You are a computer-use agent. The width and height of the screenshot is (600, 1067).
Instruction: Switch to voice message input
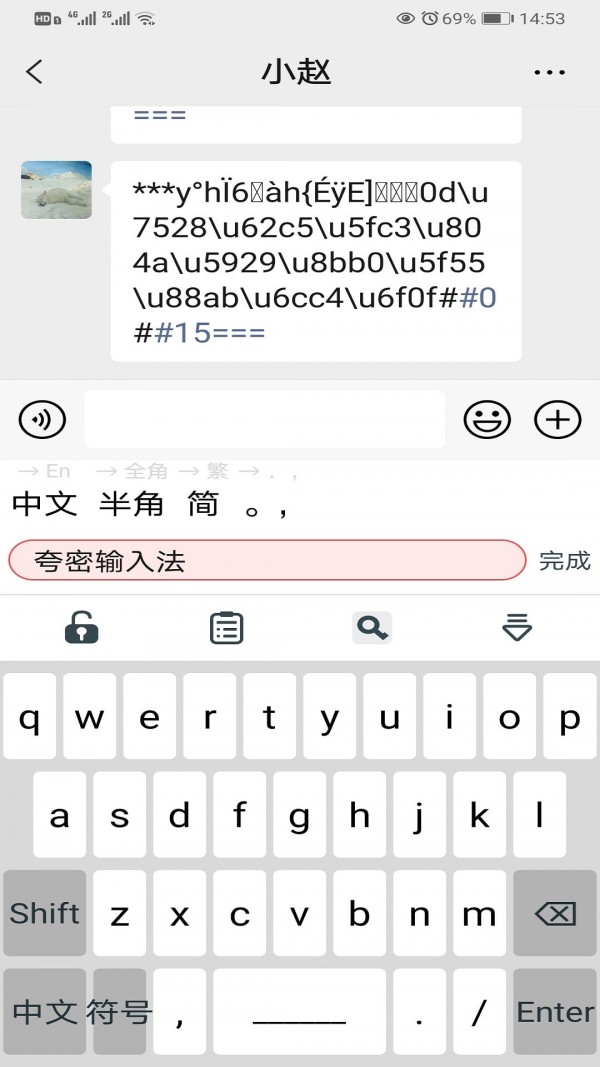point(42,419)
